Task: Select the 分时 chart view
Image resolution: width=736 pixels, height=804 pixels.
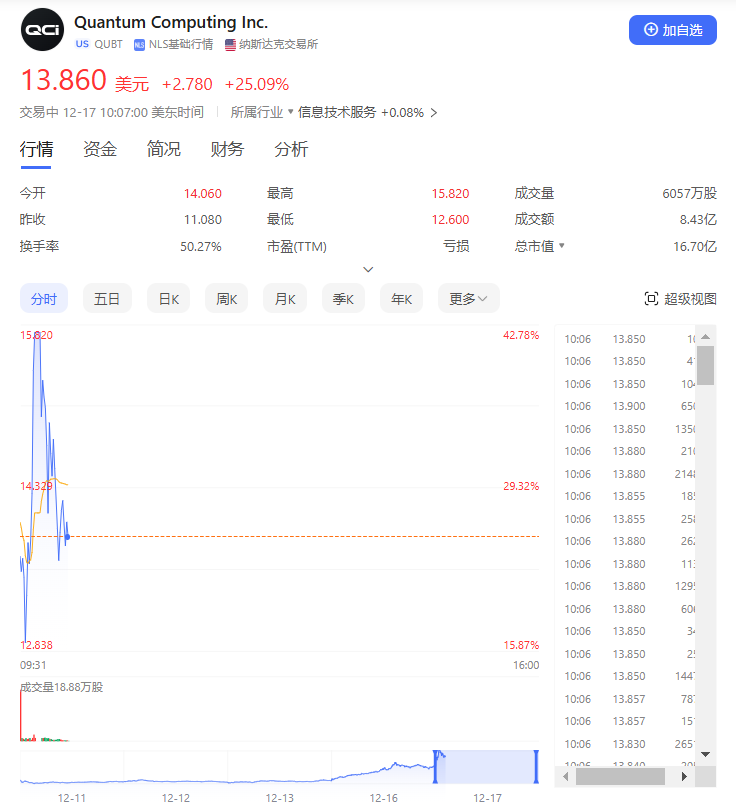Action: click(44, 299)
